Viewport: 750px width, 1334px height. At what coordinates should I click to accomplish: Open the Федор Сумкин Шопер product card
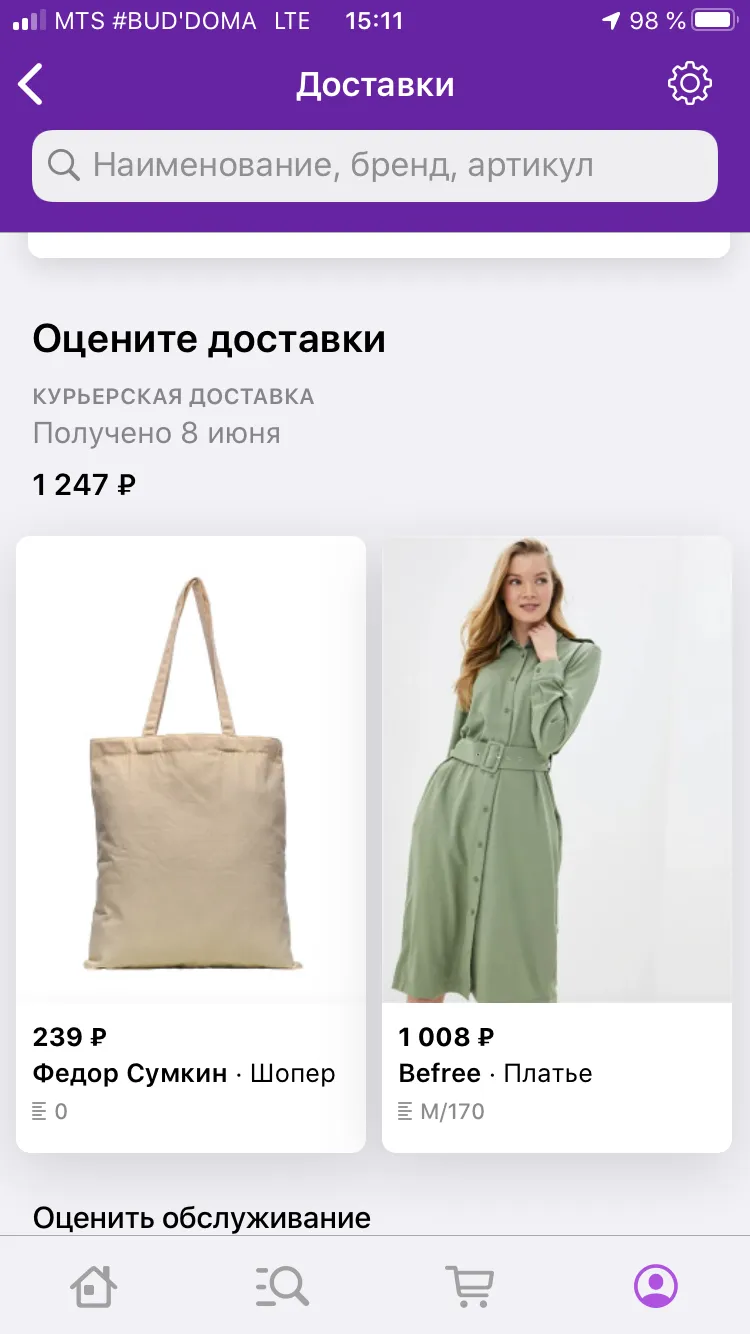tap(191, 844)
